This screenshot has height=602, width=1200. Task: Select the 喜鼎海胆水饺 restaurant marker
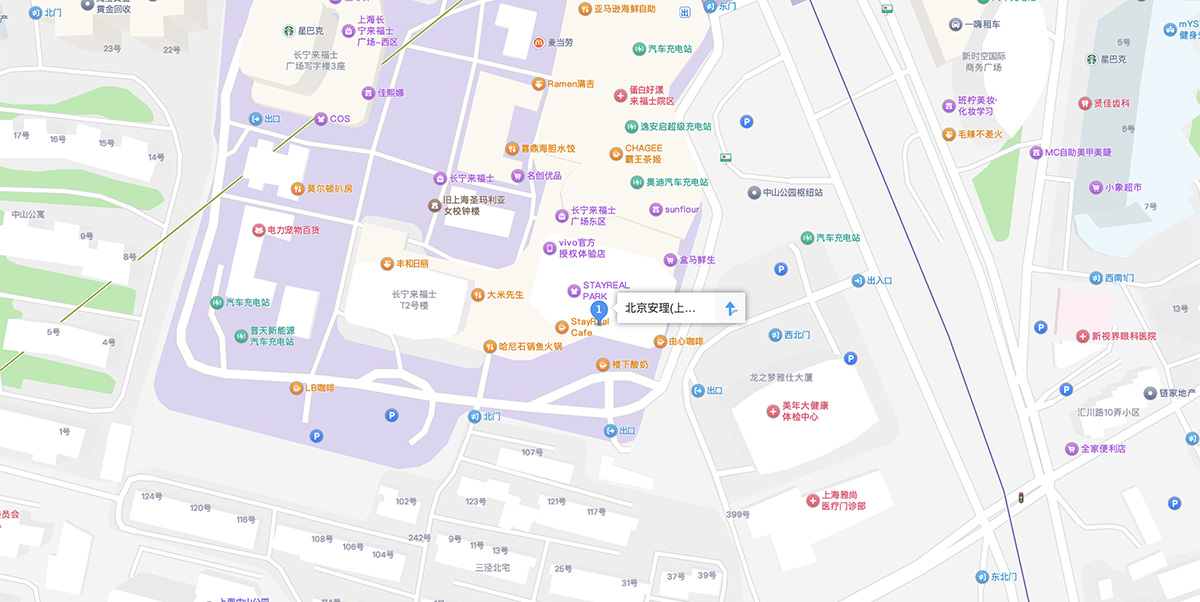click(512, 148)
